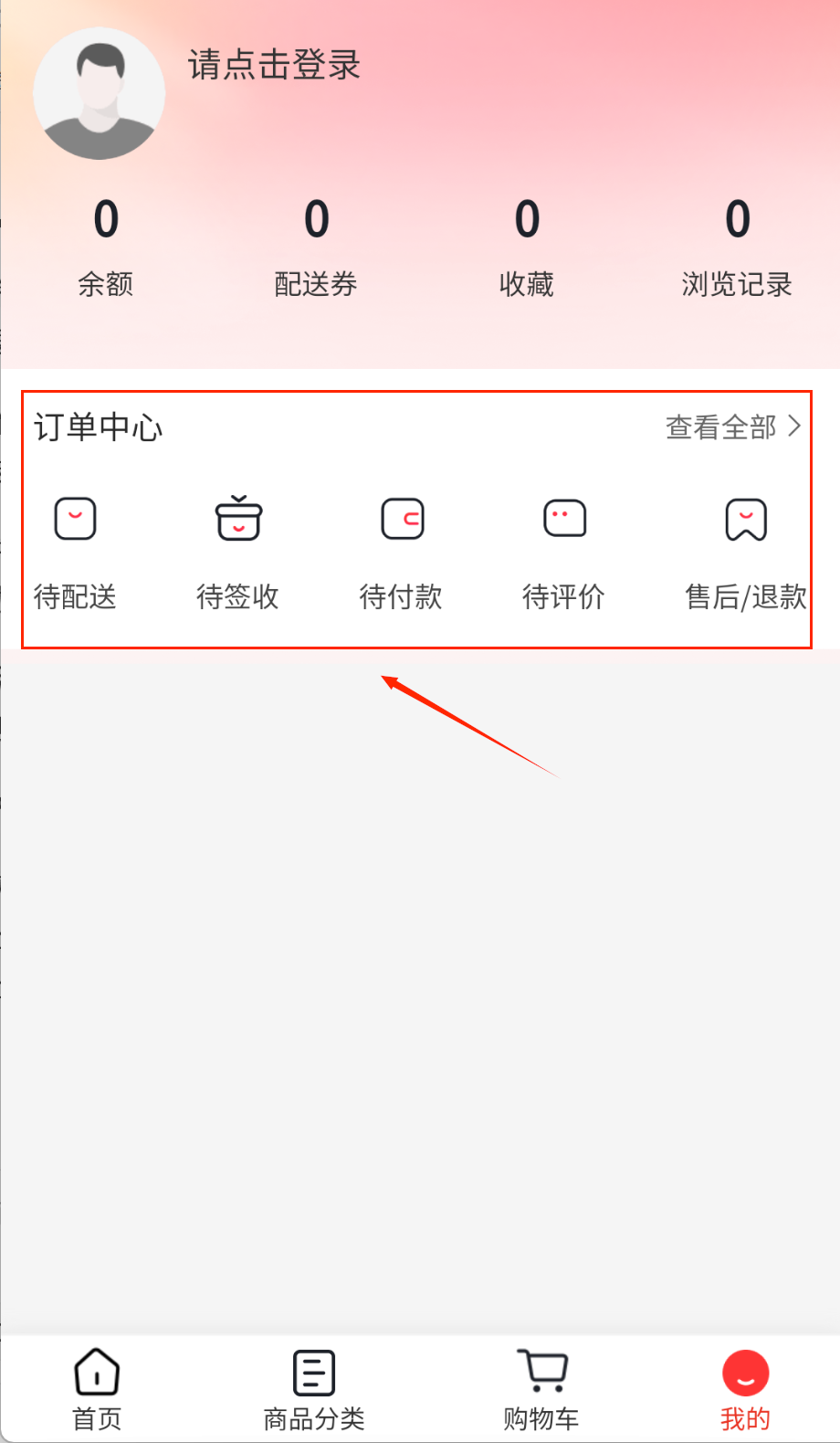Select the 我的 tab
The height and width of the screenshot is (1443, 840).
tap(745, 1389)
